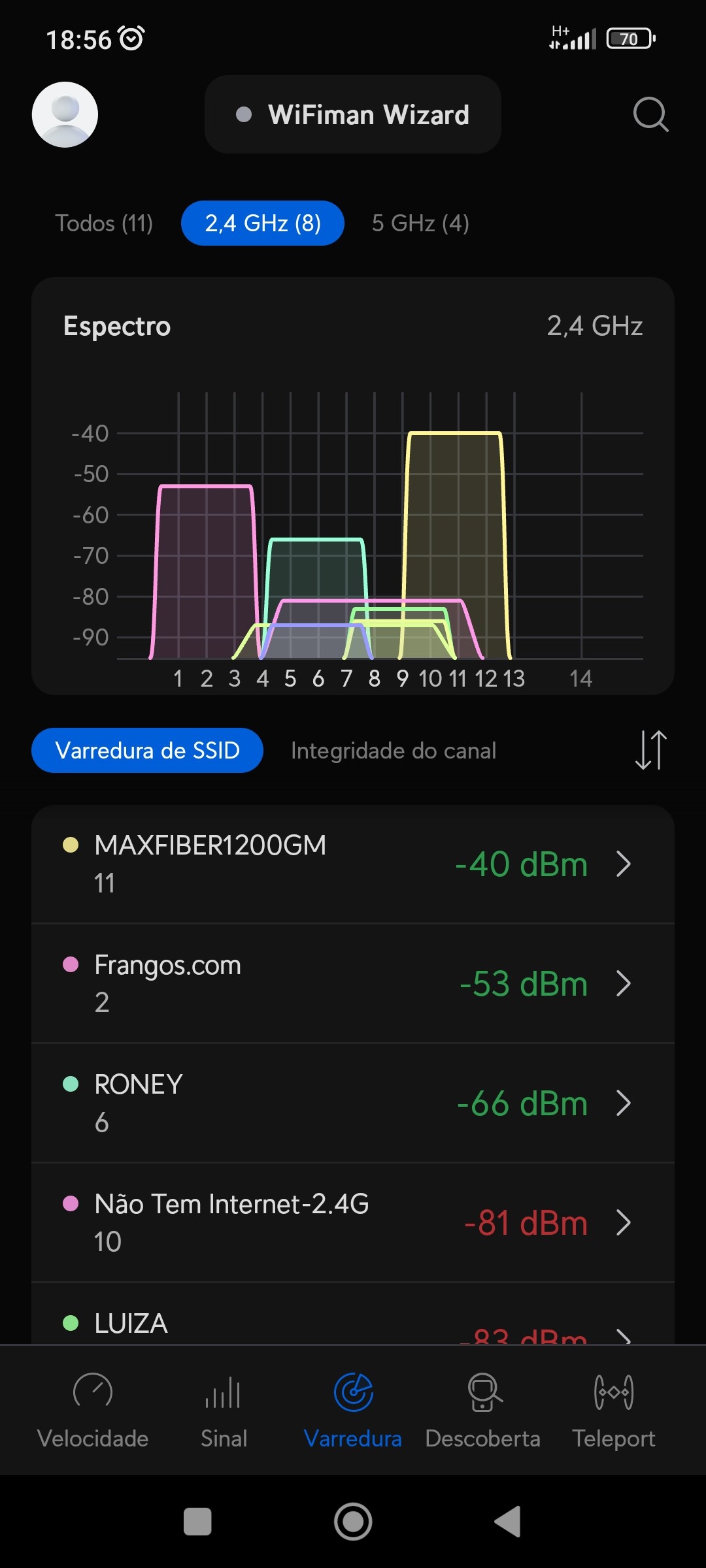Image resolution: width=706 pixels, height=1568 pixels.
Task: Open the profile avatar
Action: click(x=65, y=114)
